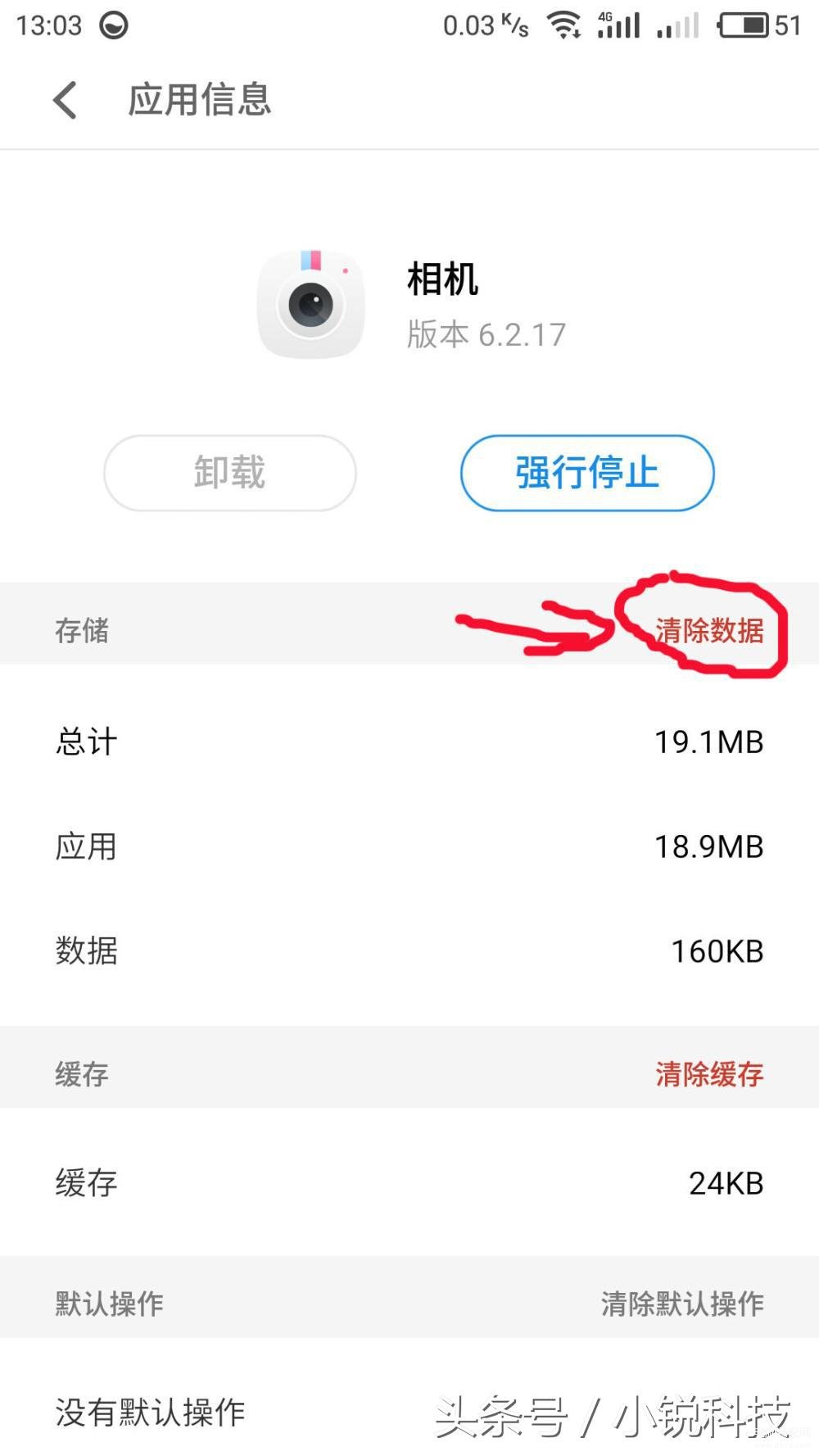Tap 清除默认操作
The height and width of the screenshot is (1456, 819).
[x=682, y=1303]
